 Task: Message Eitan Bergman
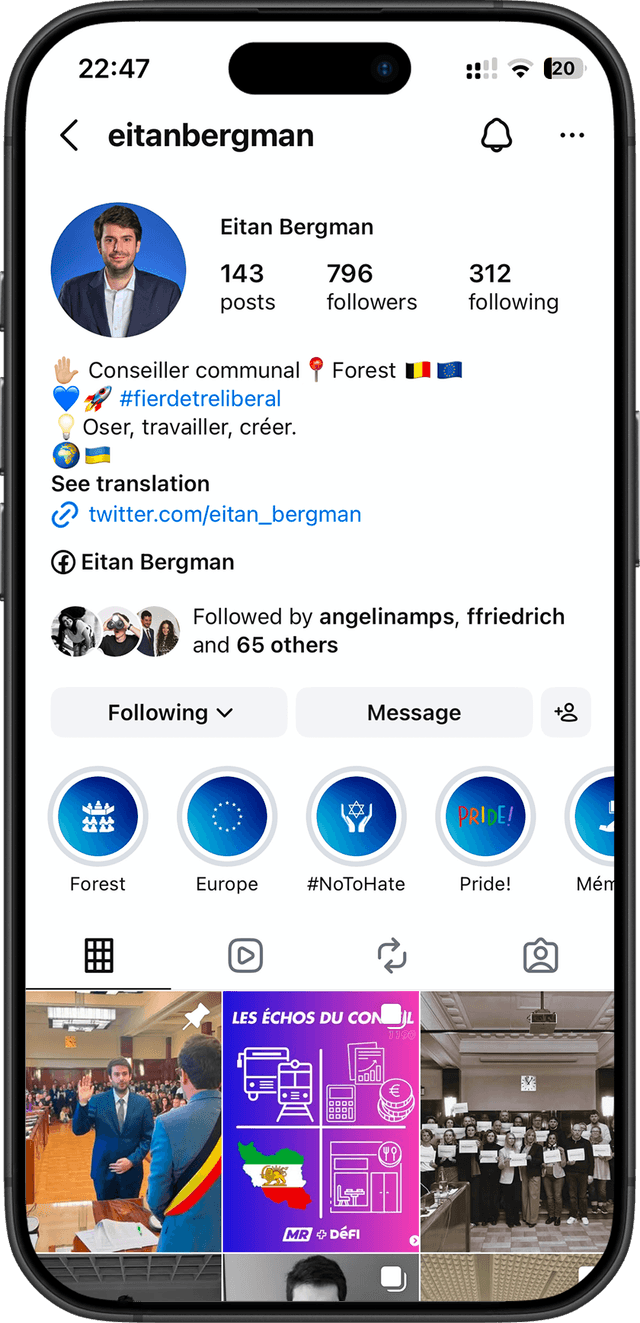pyautogui.click(x=414, y=713)
